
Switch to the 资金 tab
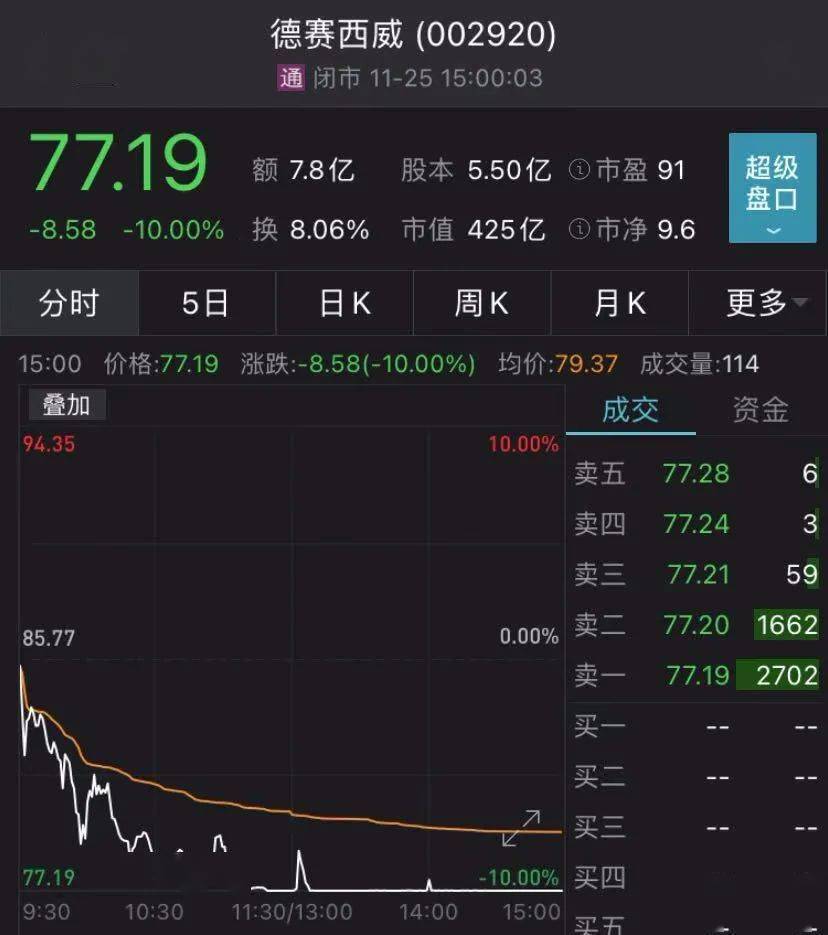tap(760, 410)
